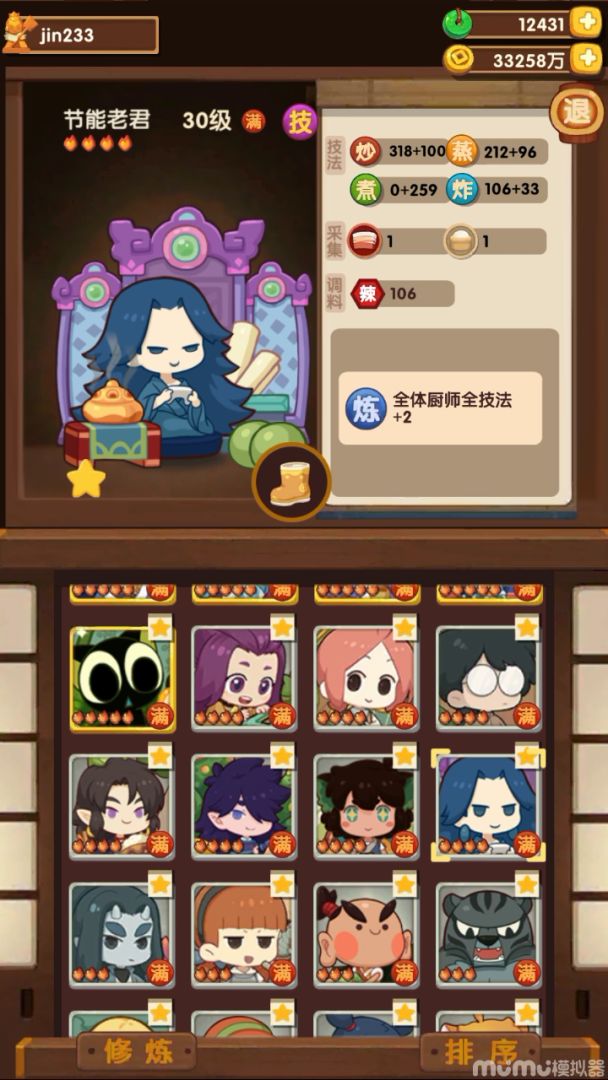Viewport: 608px width, 1080px height.
Task: Open the 排序 sort button
Action: tap(470, 1050)
